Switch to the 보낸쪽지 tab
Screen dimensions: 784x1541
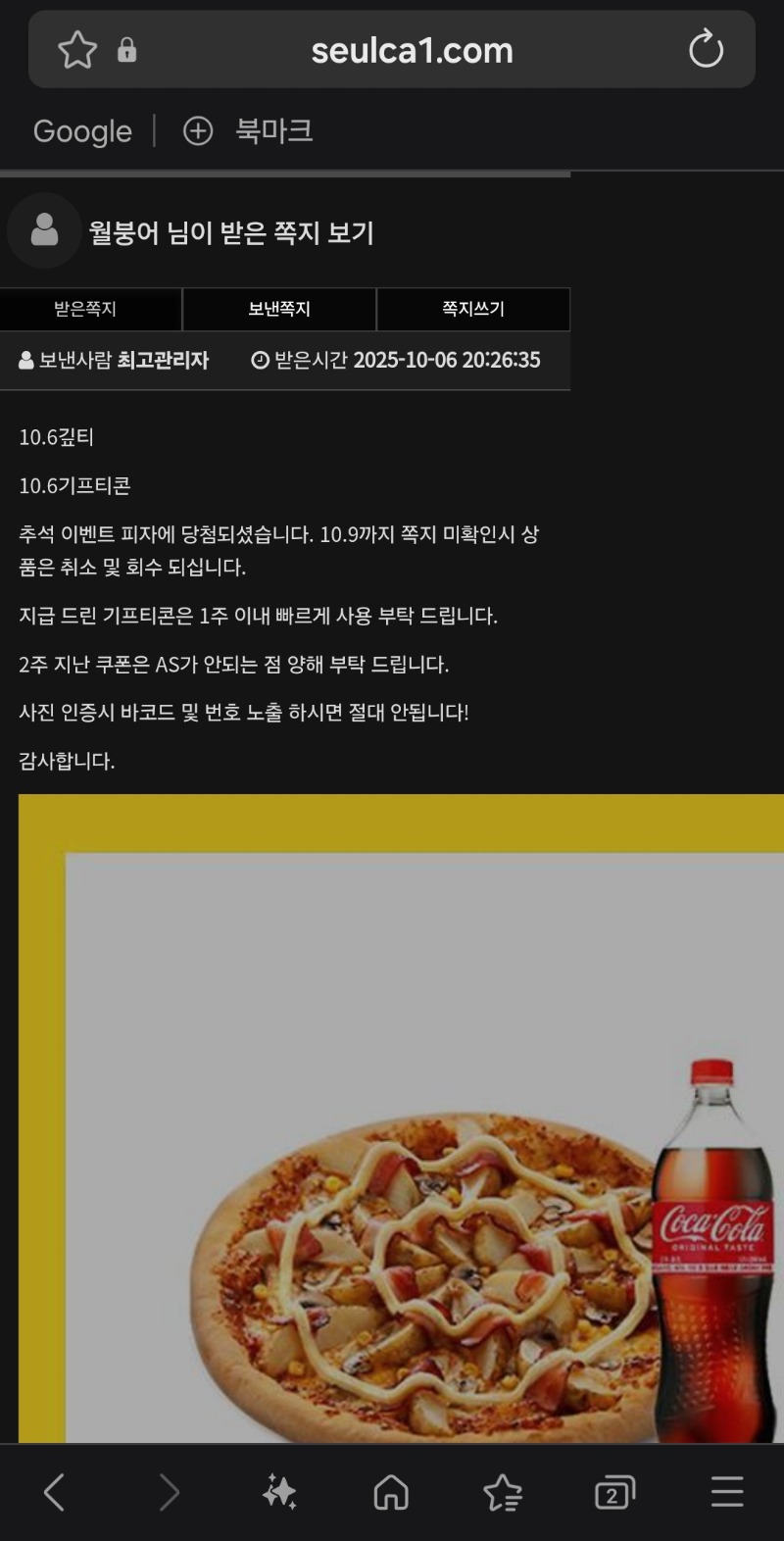pyautogui.click(x=279, y=309)
